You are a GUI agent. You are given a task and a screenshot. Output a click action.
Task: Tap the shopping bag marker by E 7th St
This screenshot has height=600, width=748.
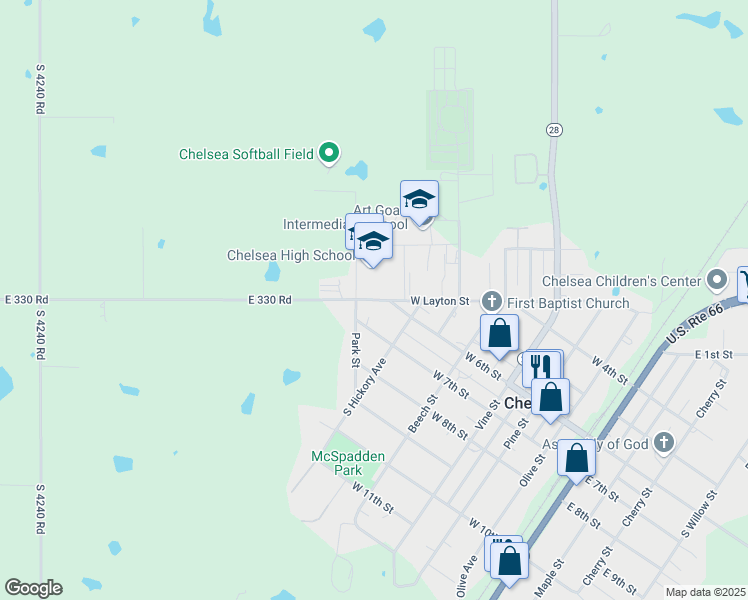576,462
